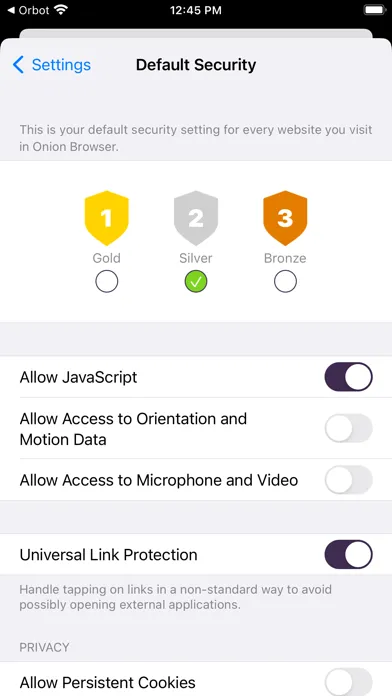Enable Allow Persistent Cookies

(348, 682)
